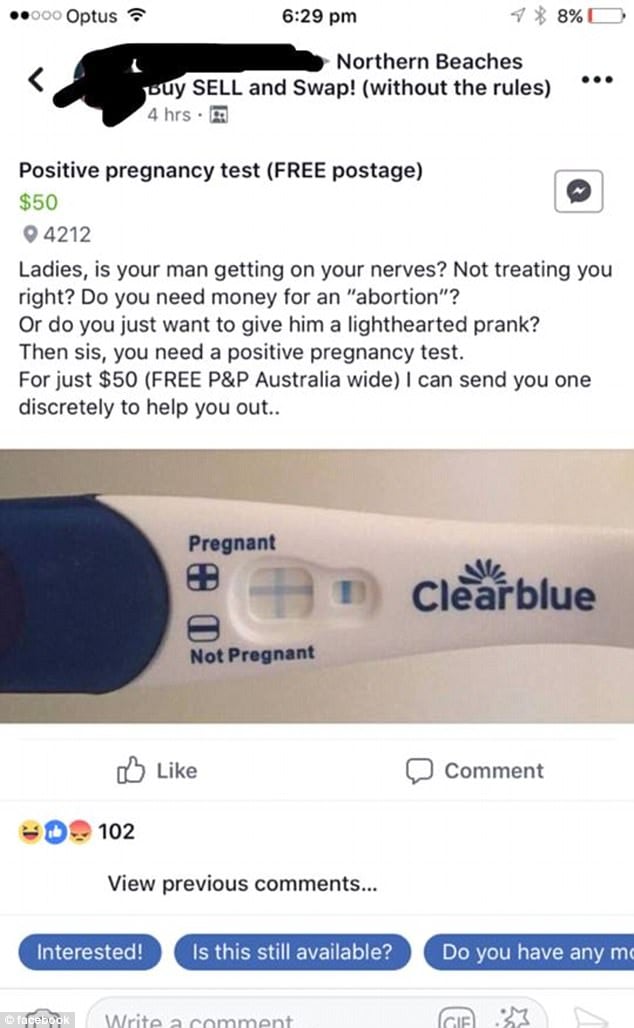View previous comments

pos(242,884)
